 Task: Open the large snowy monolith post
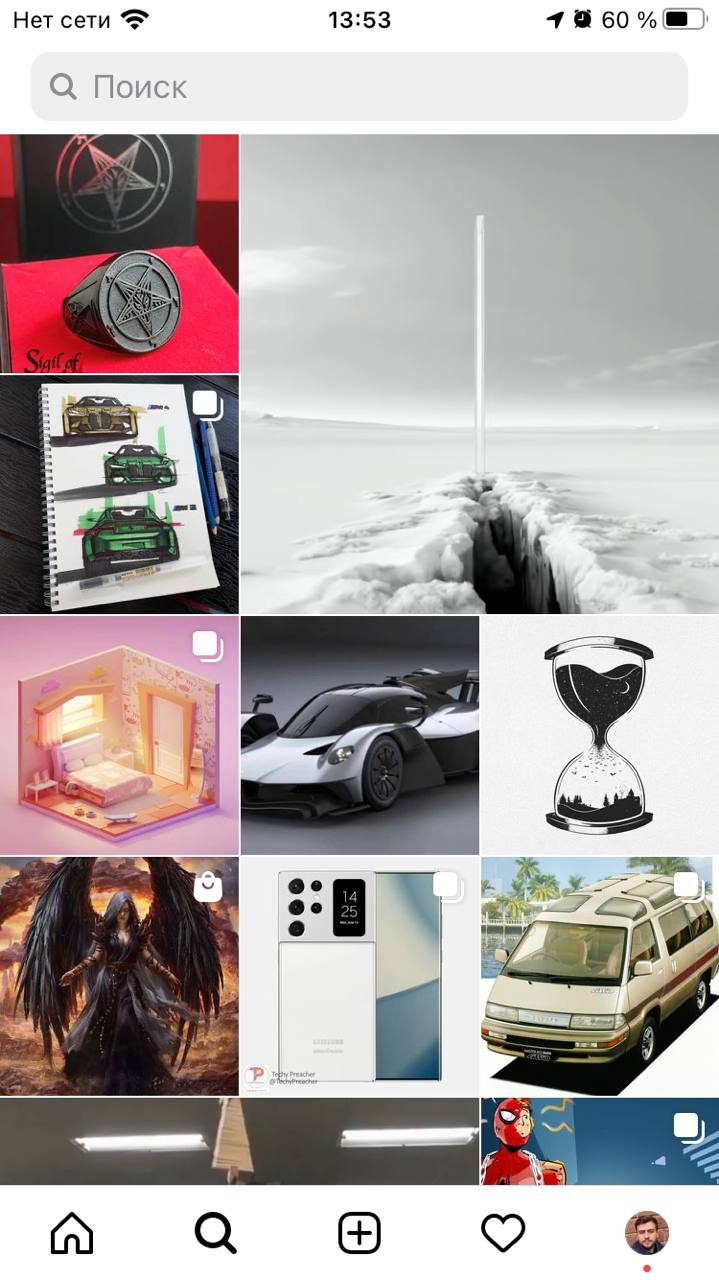pyautogui.click(x=479, y=374)
